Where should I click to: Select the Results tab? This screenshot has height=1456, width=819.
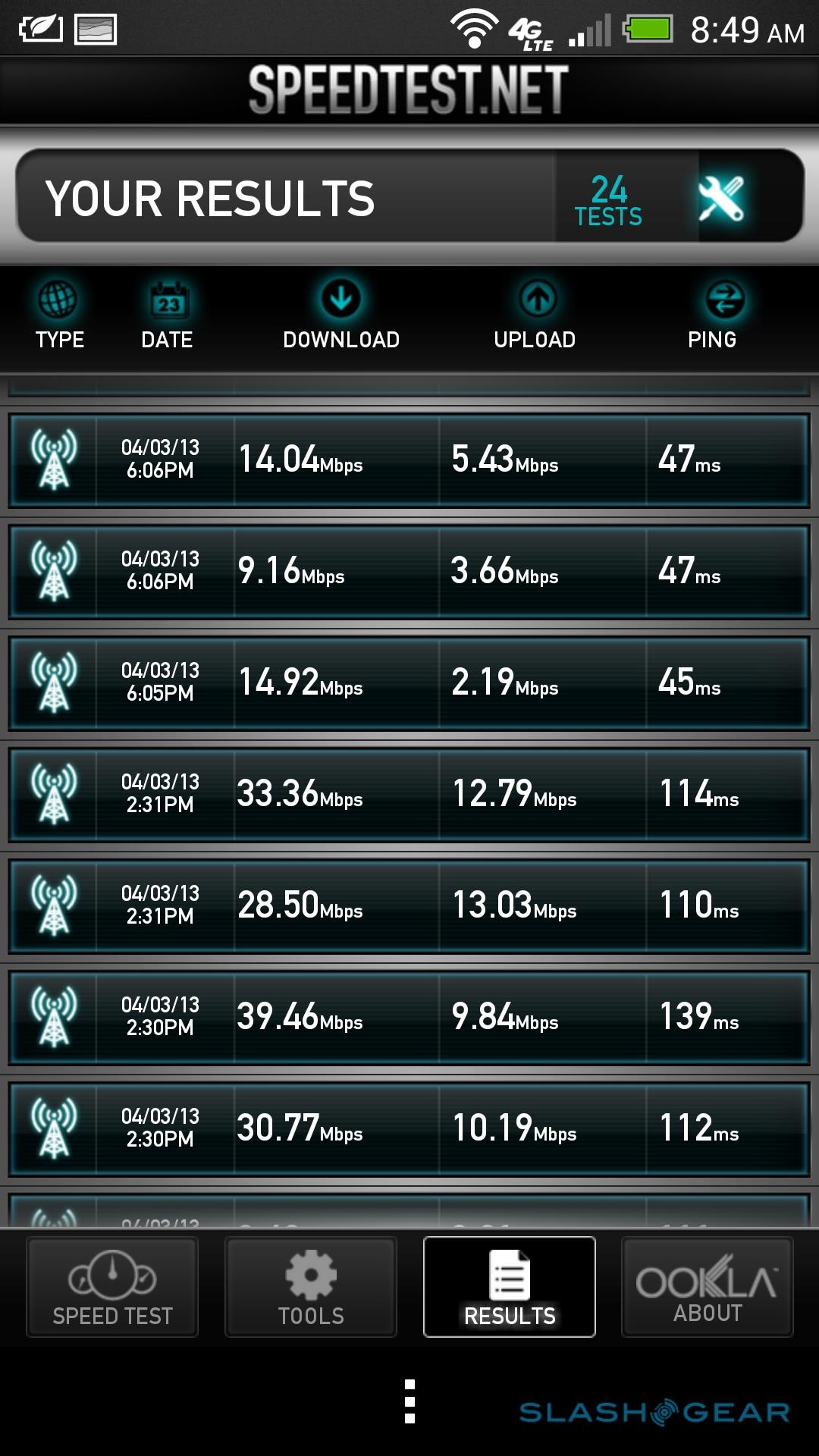[x=510, y=1287]
